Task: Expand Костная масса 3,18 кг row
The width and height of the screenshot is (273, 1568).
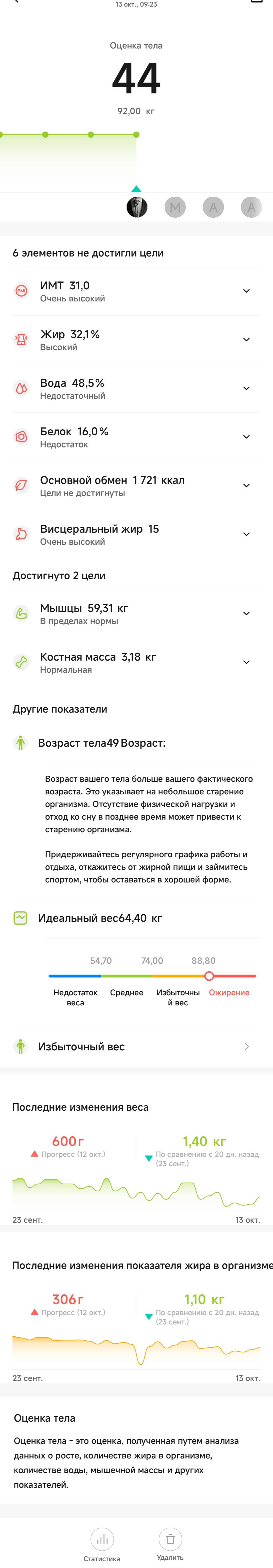Action: pyautogui.click(x=136, y=662)
